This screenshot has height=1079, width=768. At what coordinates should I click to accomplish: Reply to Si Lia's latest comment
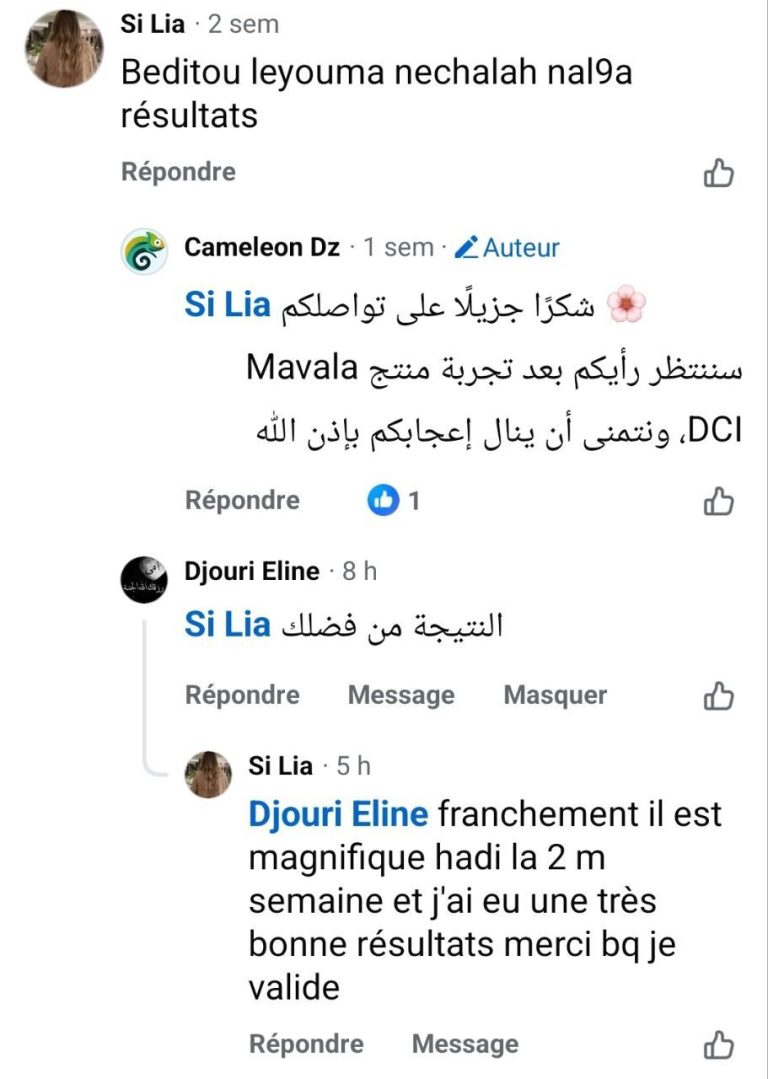306,1044
